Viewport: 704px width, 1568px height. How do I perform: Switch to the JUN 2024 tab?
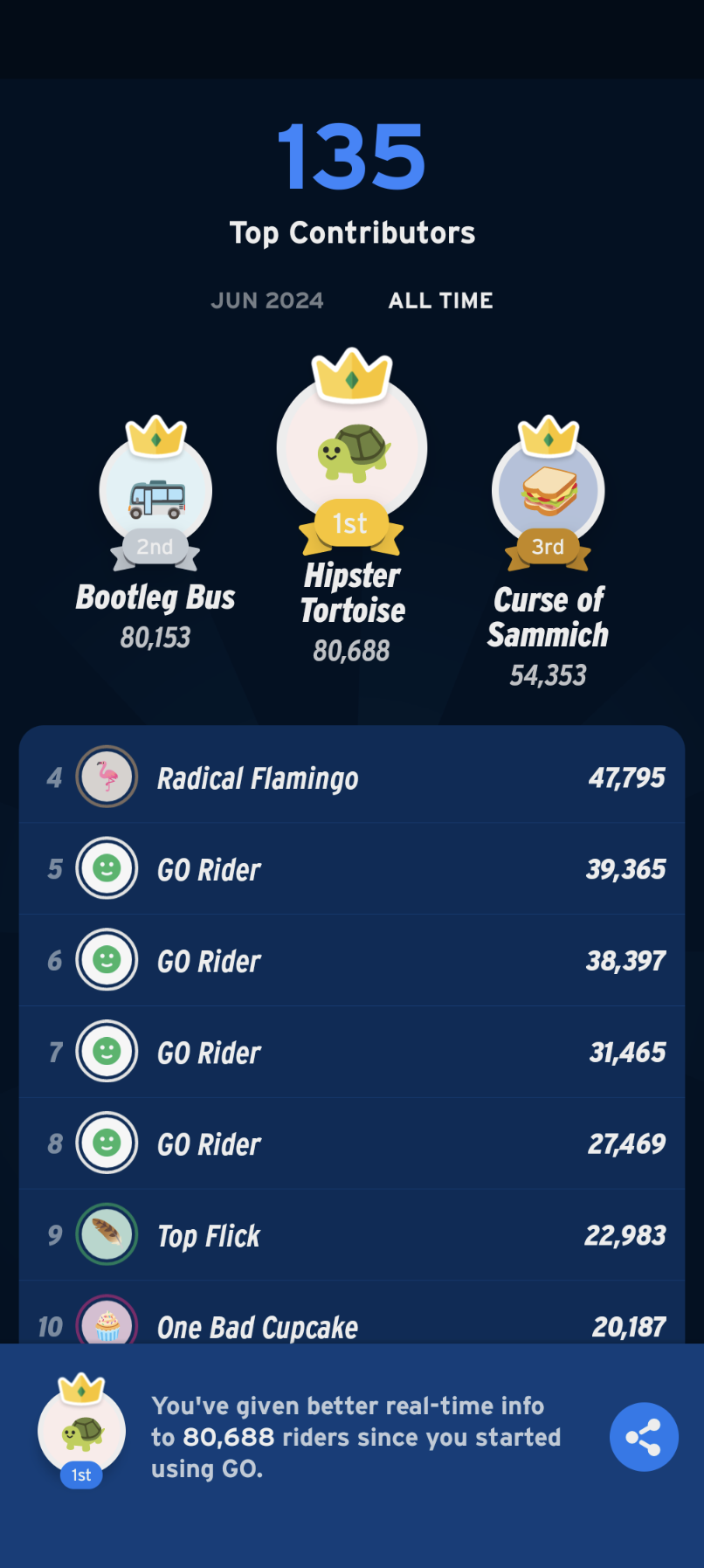pyautogui.click(x=267, y=300)
